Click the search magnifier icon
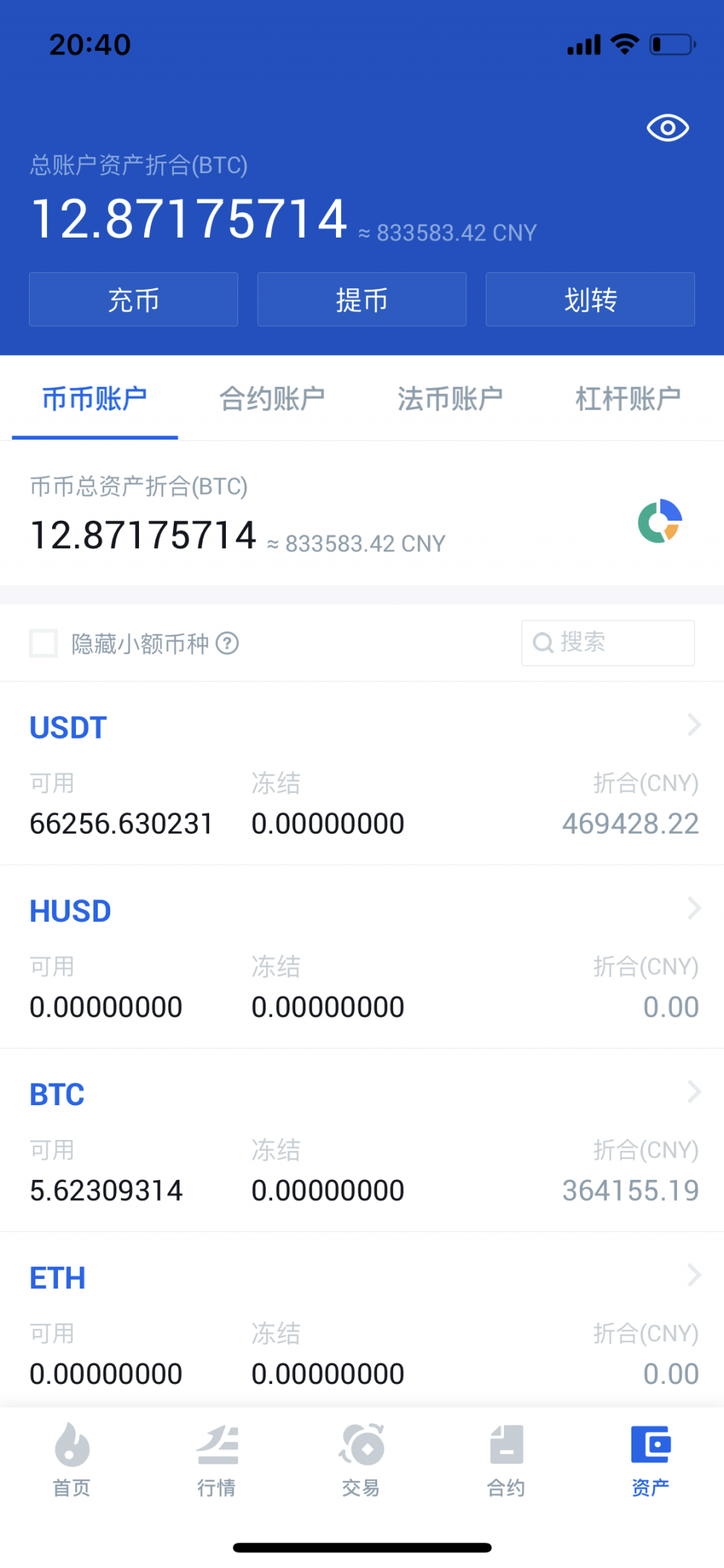This screenshot has height=1568, width=724. [544, 643]
